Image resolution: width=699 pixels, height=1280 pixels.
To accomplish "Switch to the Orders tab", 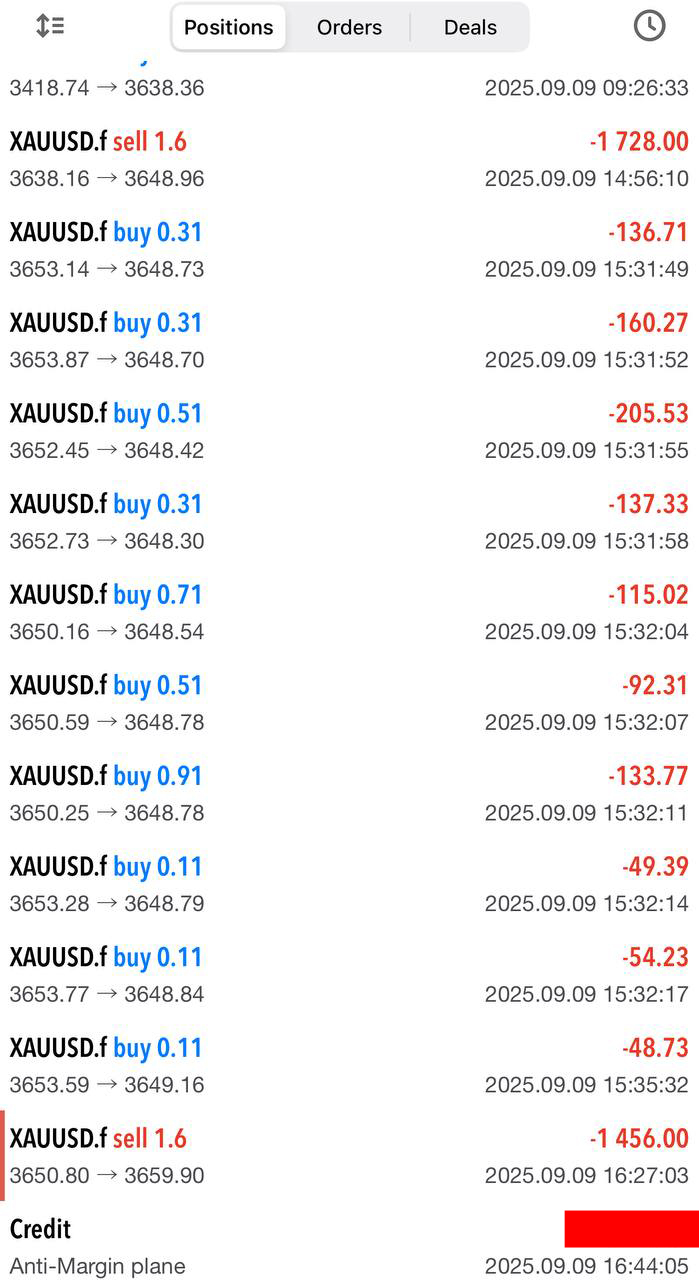I will click(x=349, y=27).
